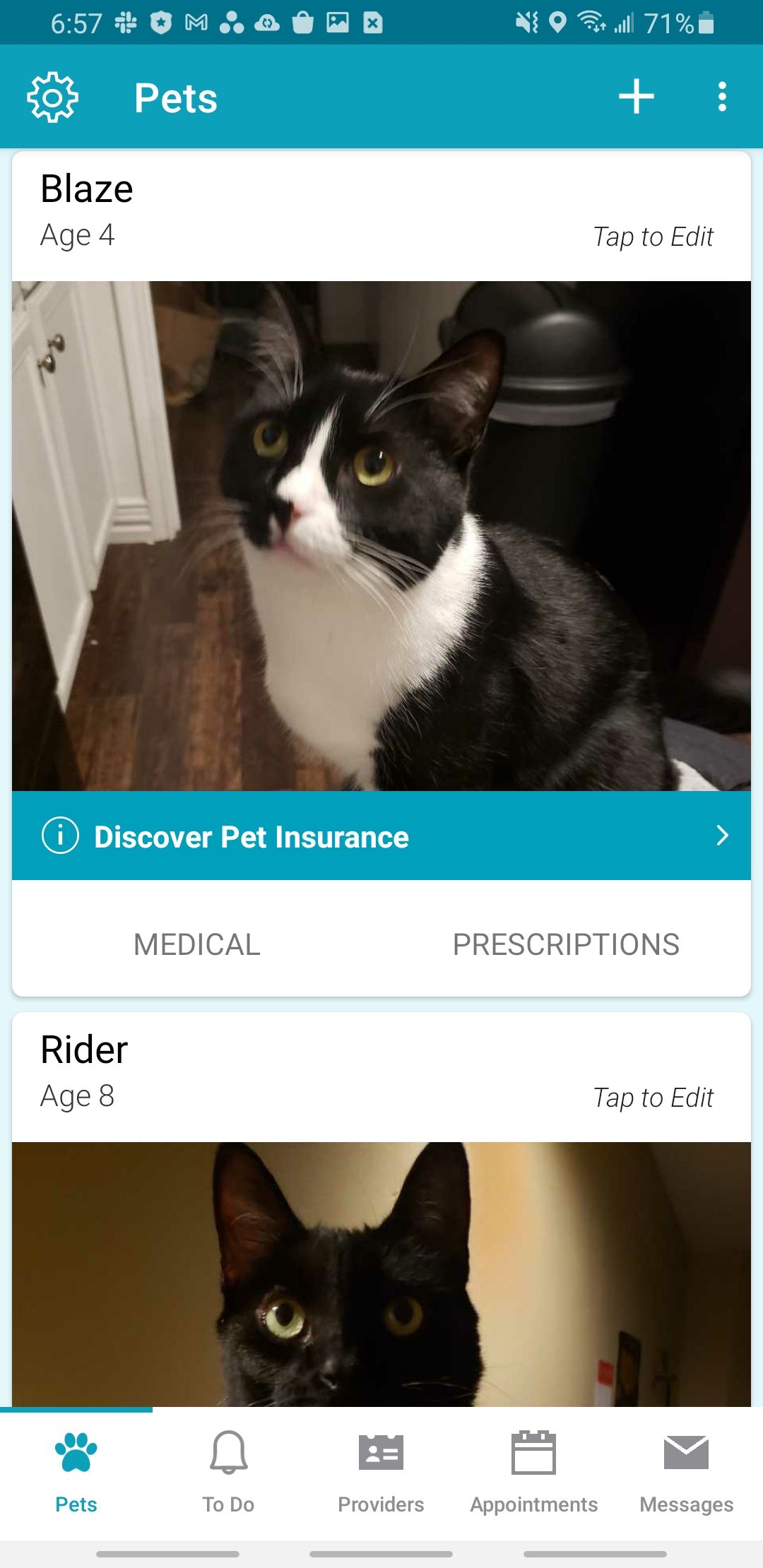Tap the Wi-Fi icon in the status bar

point(592,23)
